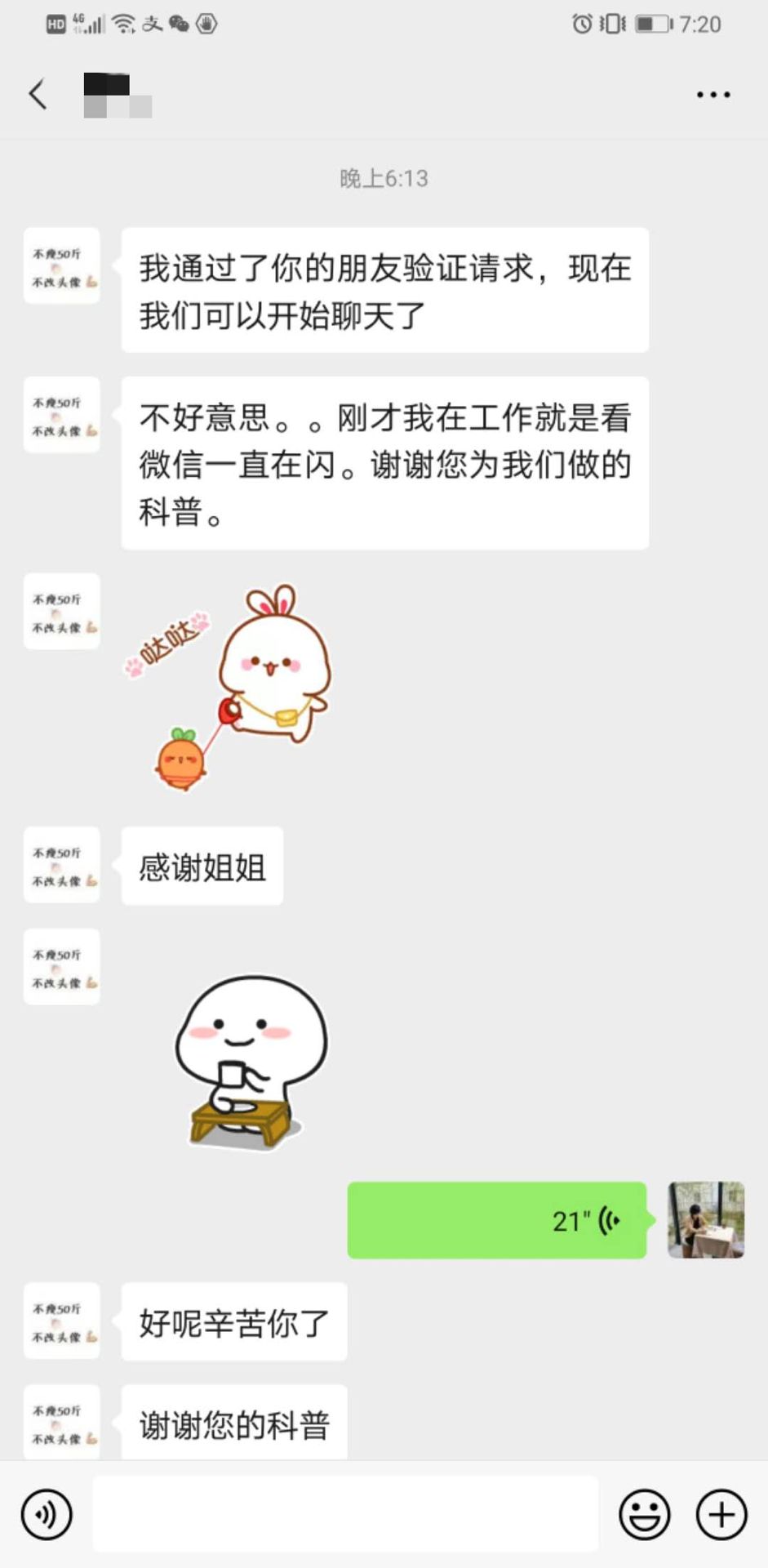The width and height of the screenshot is (768, 1568).
Task: Open my own profile photo avatar
Action: 705,1220
